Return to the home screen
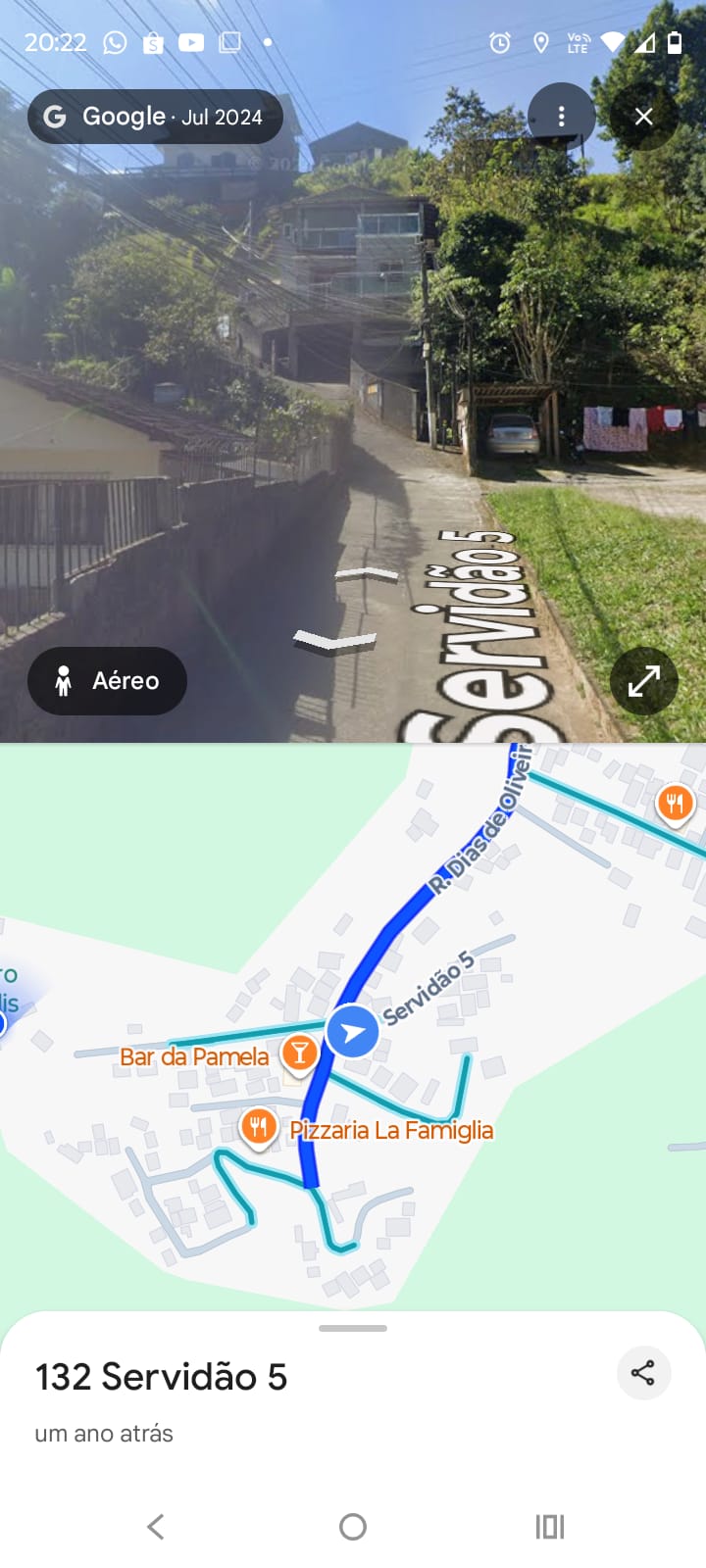This screenshot has width=706, height=1568. (x=353, y=1526)
